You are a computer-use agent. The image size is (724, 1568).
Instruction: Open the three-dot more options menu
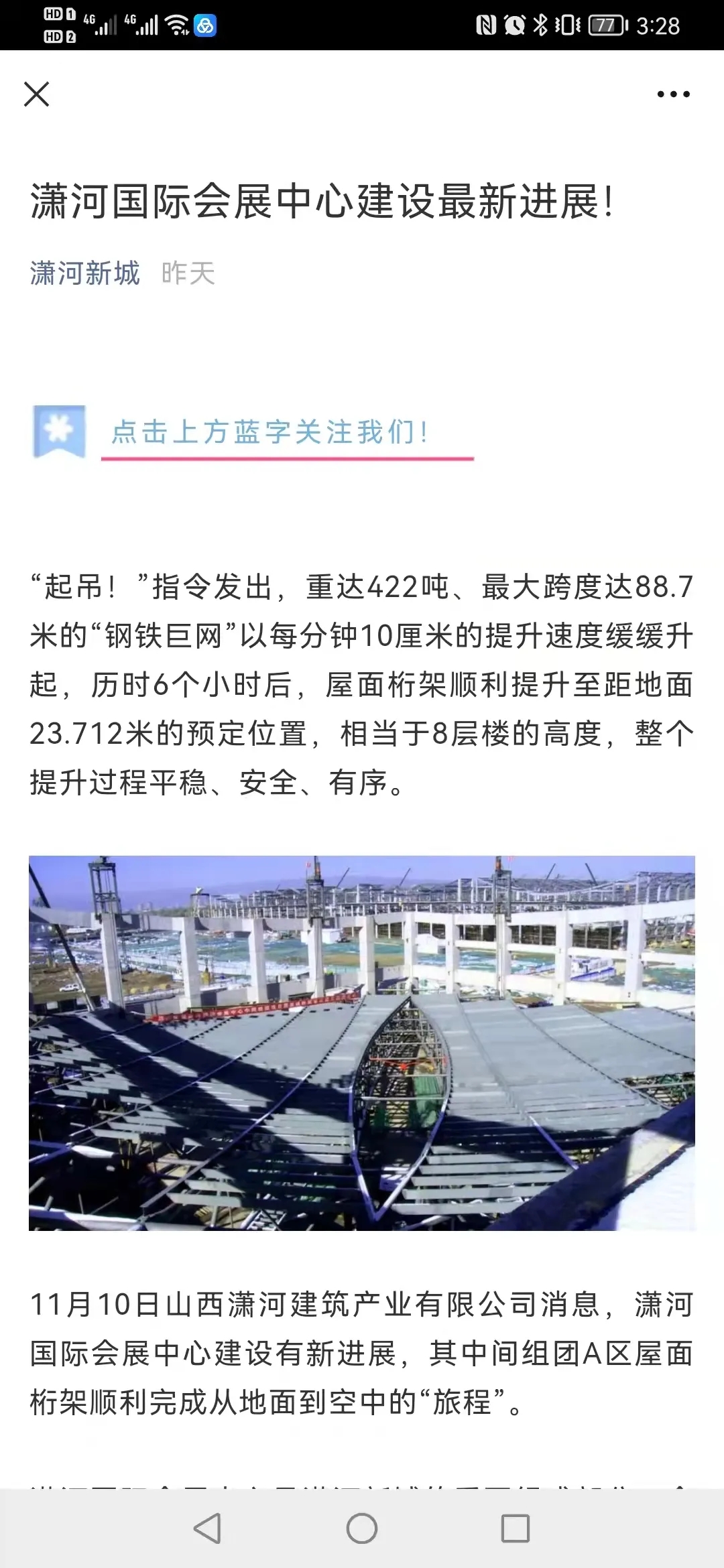pos(673,94)
